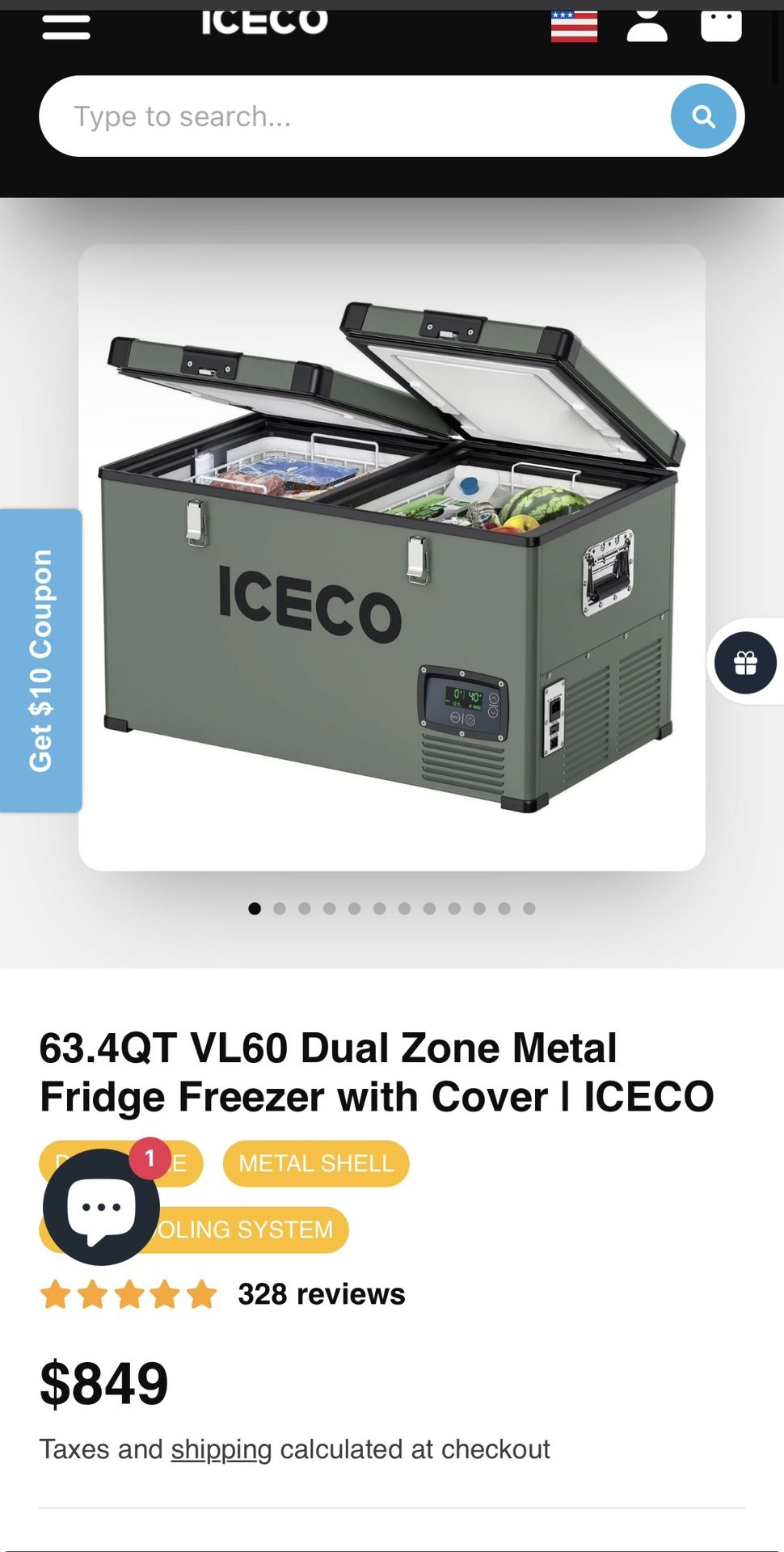Click the search magnifier icon

(x=704, y=116)
